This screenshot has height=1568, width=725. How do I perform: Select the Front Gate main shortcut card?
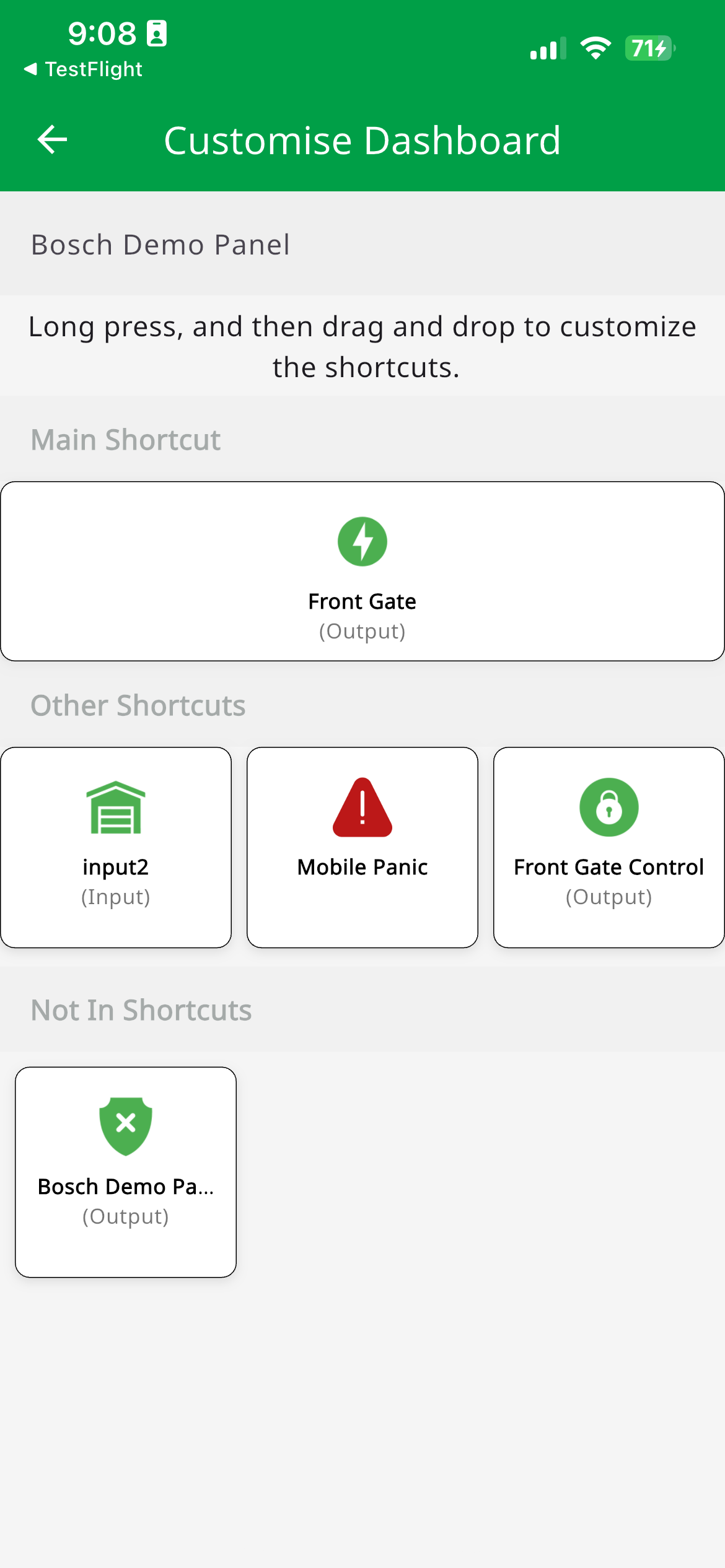point(362,571)
